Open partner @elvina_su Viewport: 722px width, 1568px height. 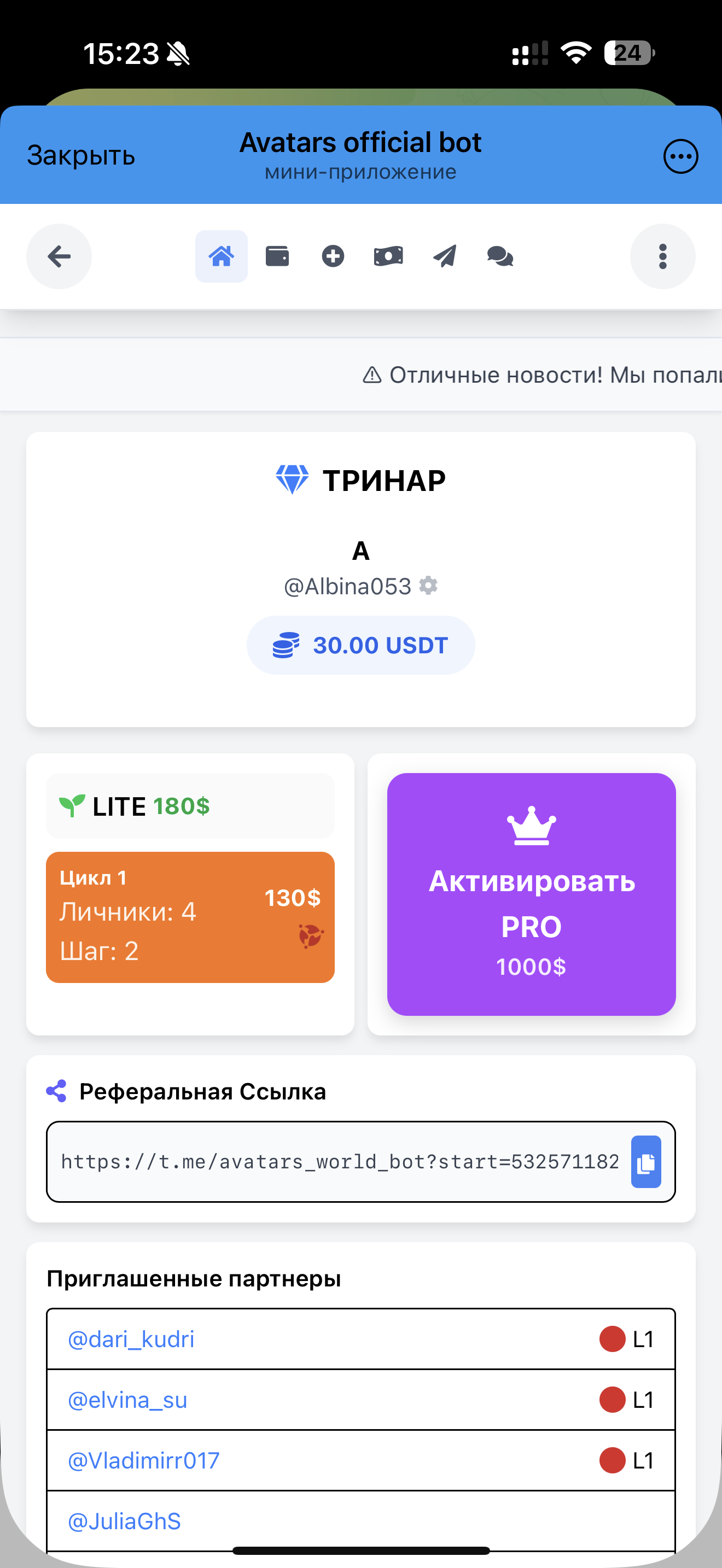[x=127, y=1400]
